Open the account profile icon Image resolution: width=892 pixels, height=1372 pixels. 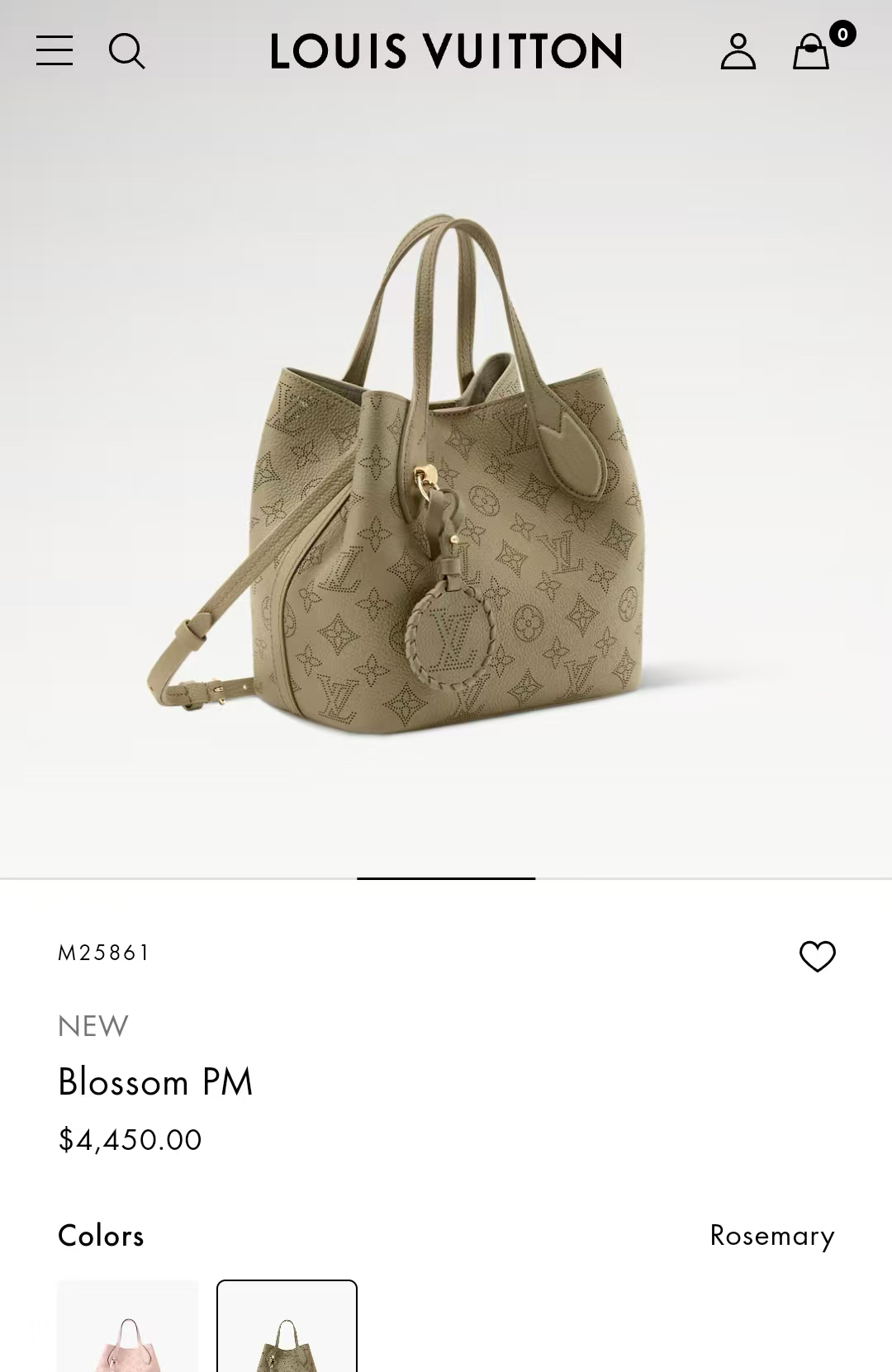[x=738, y=51]
